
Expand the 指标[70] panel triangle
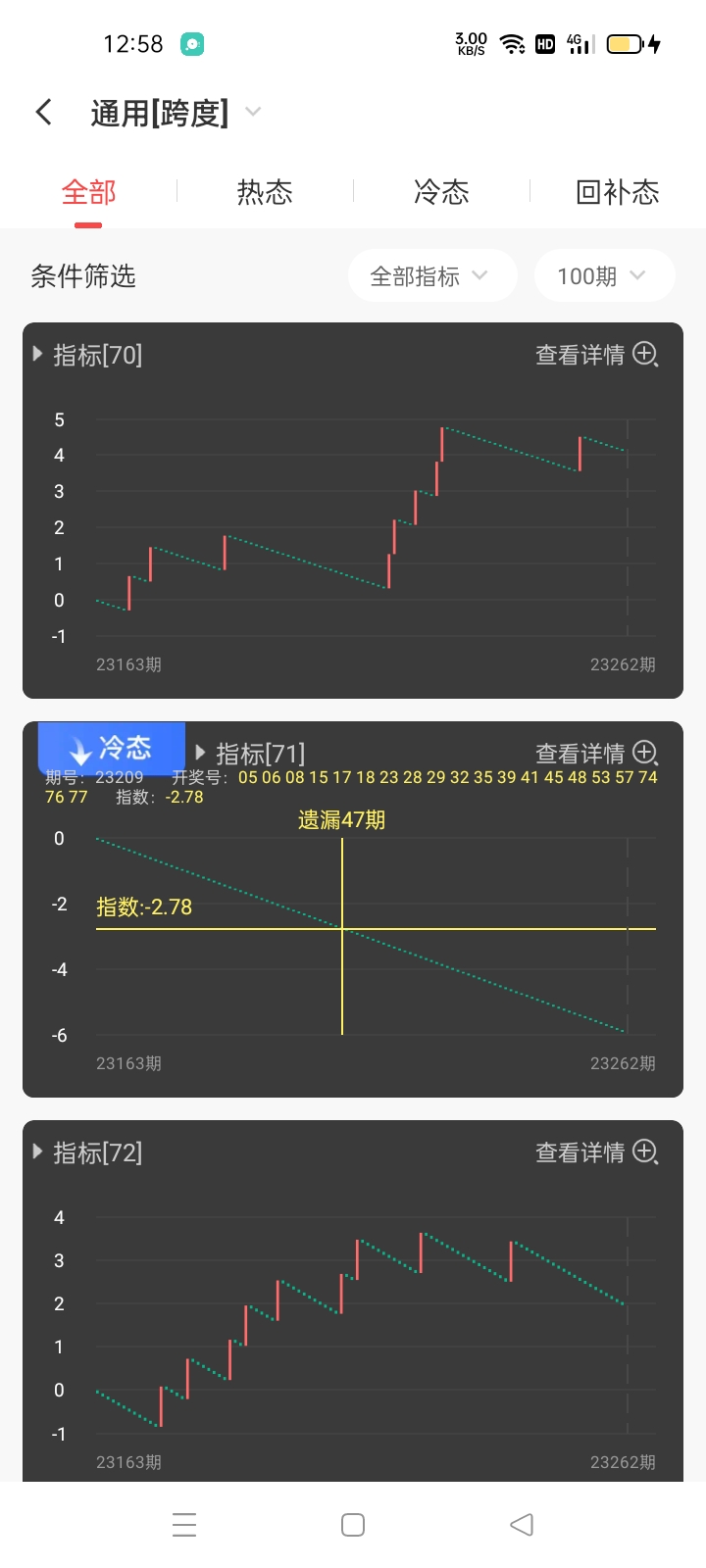(37, 355)
